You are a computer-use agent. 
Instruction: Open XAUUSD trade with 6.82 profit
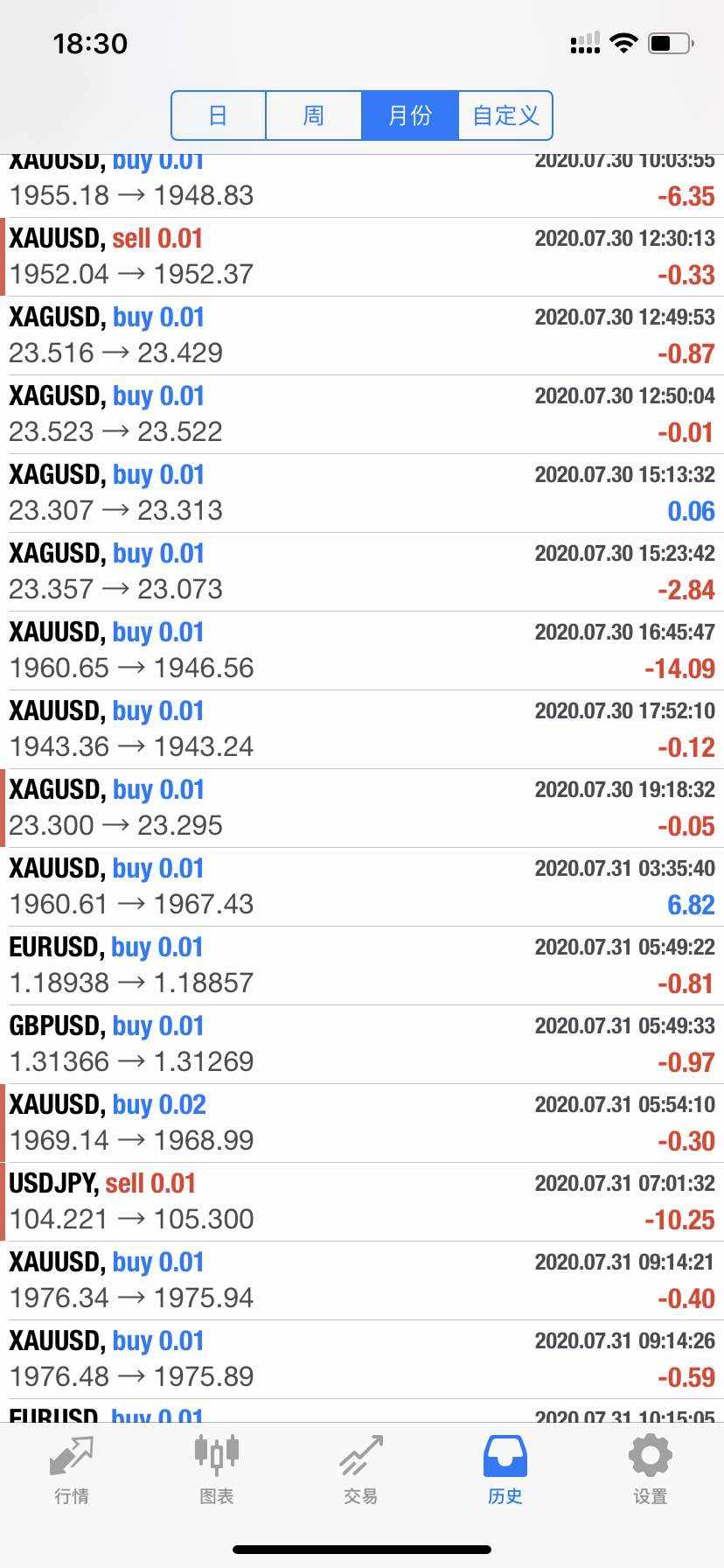click(362, 887)
